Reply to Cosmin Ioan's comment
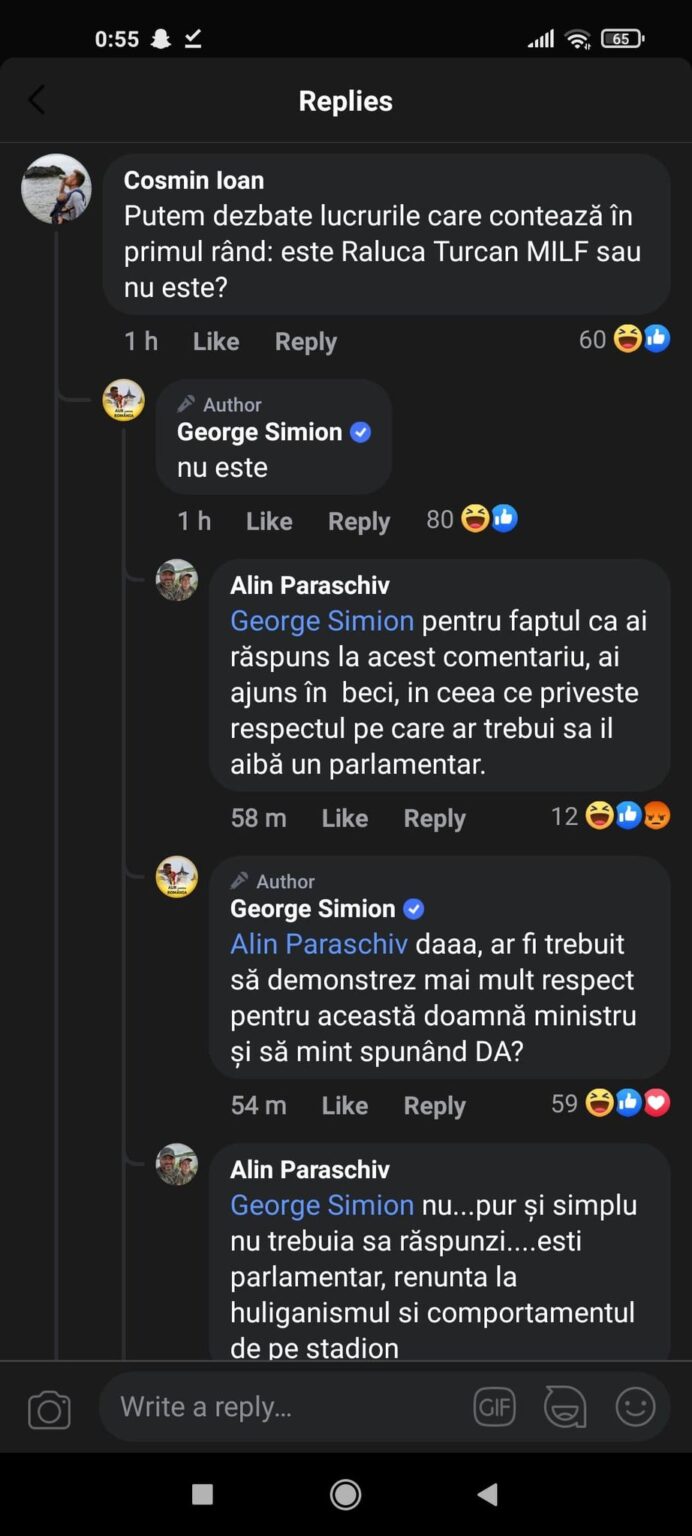The width and height of the screenshot is (692, 1536). (x=306, y=341)
